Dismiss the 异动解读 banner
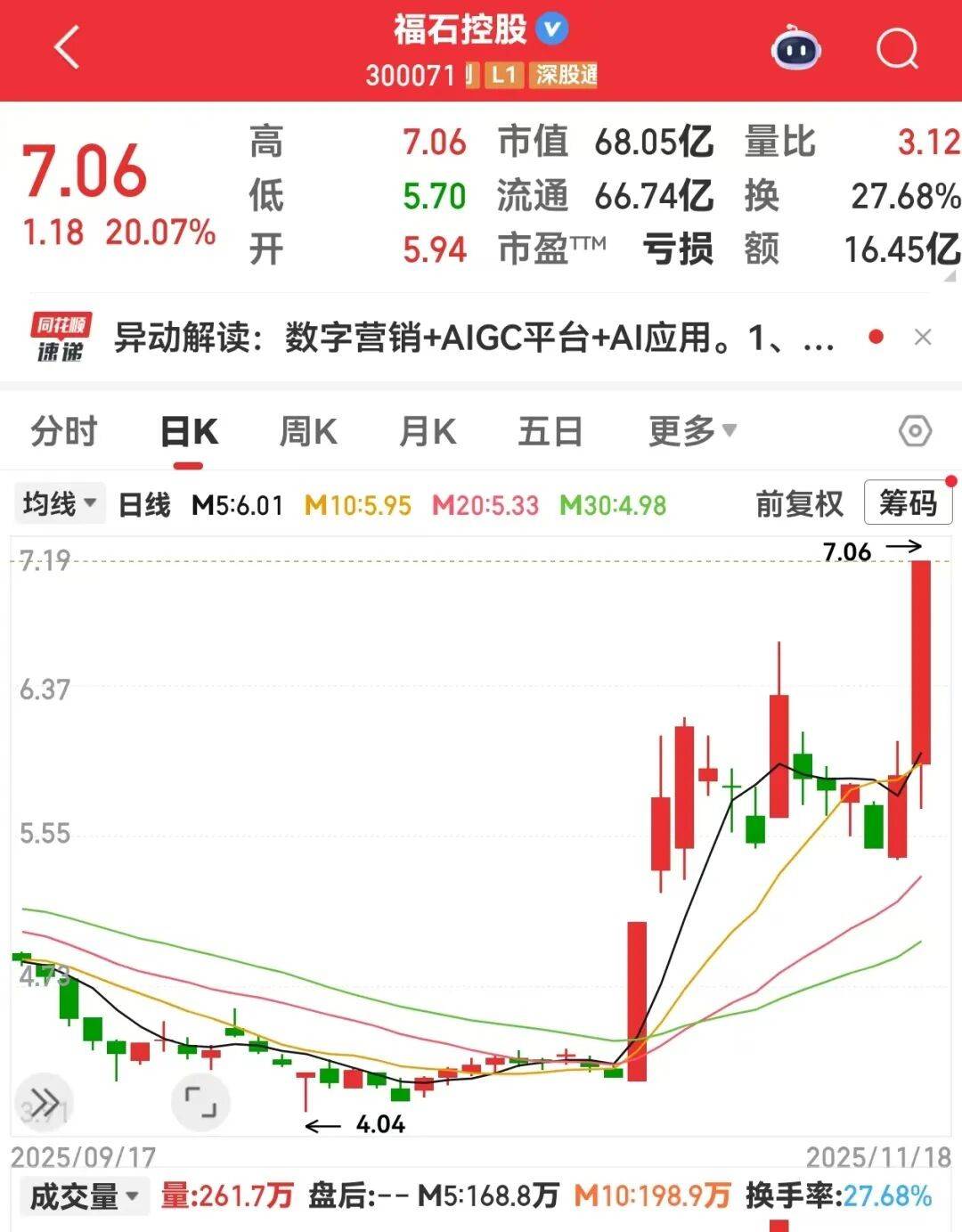 [x=923, y=338]
